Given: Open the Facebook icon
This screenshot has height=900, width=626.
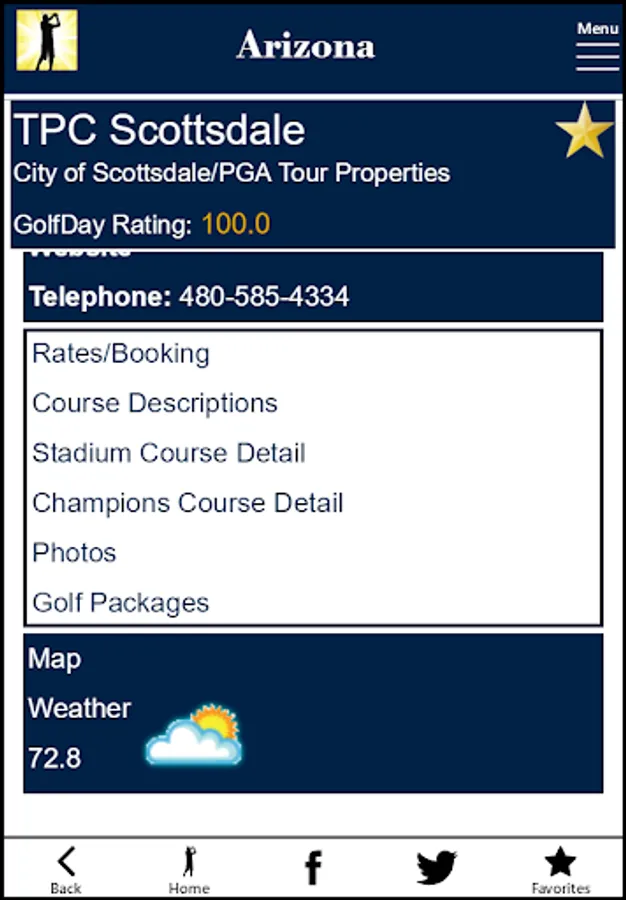Looking at the screenshot, I should click(x=313, y=868).
